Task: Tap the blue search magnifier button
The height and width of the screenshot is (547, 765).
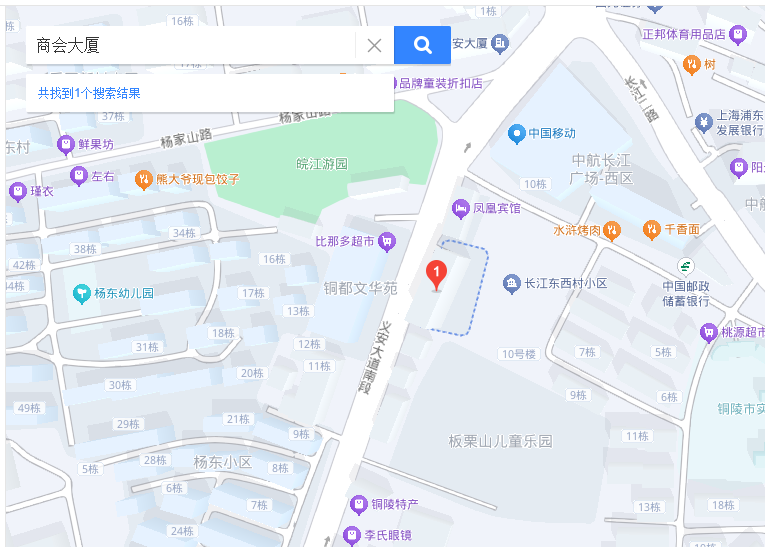Action: point(422,45)
